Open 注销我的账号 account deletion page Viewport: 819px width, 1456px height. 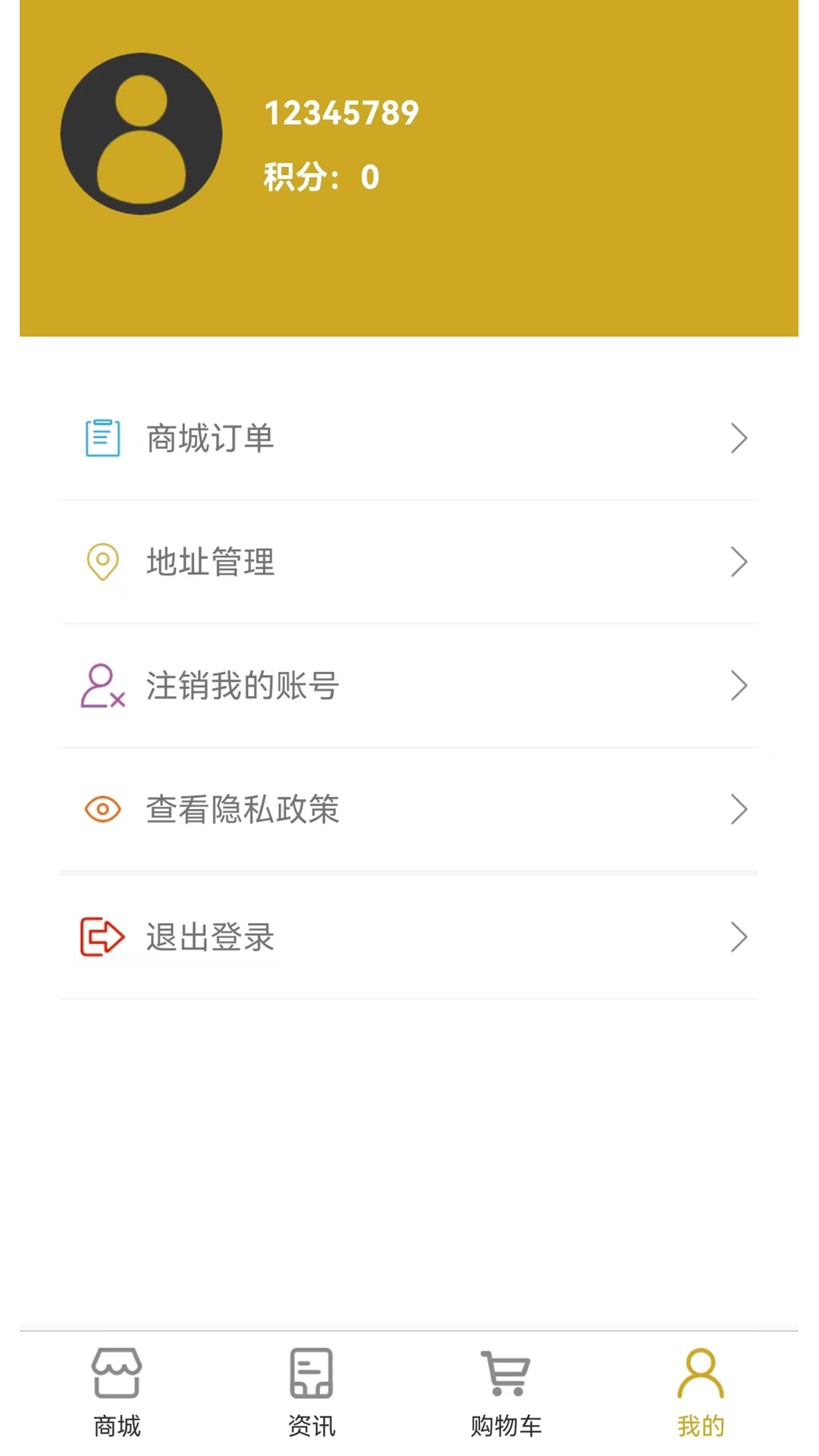(241, 685)
